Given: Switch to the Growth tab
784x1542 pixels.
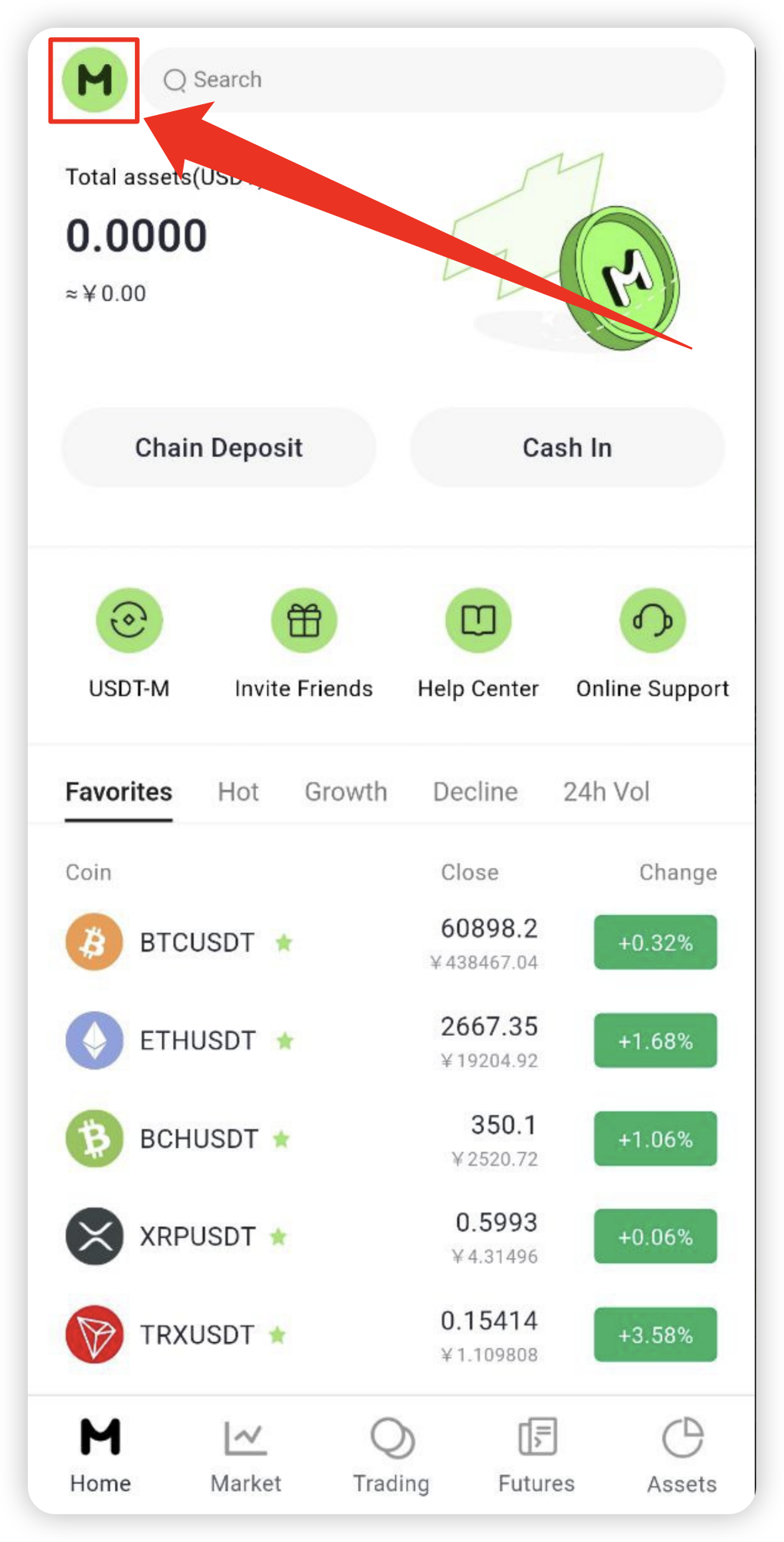Looking at the screenshot, I should [346, 792].
